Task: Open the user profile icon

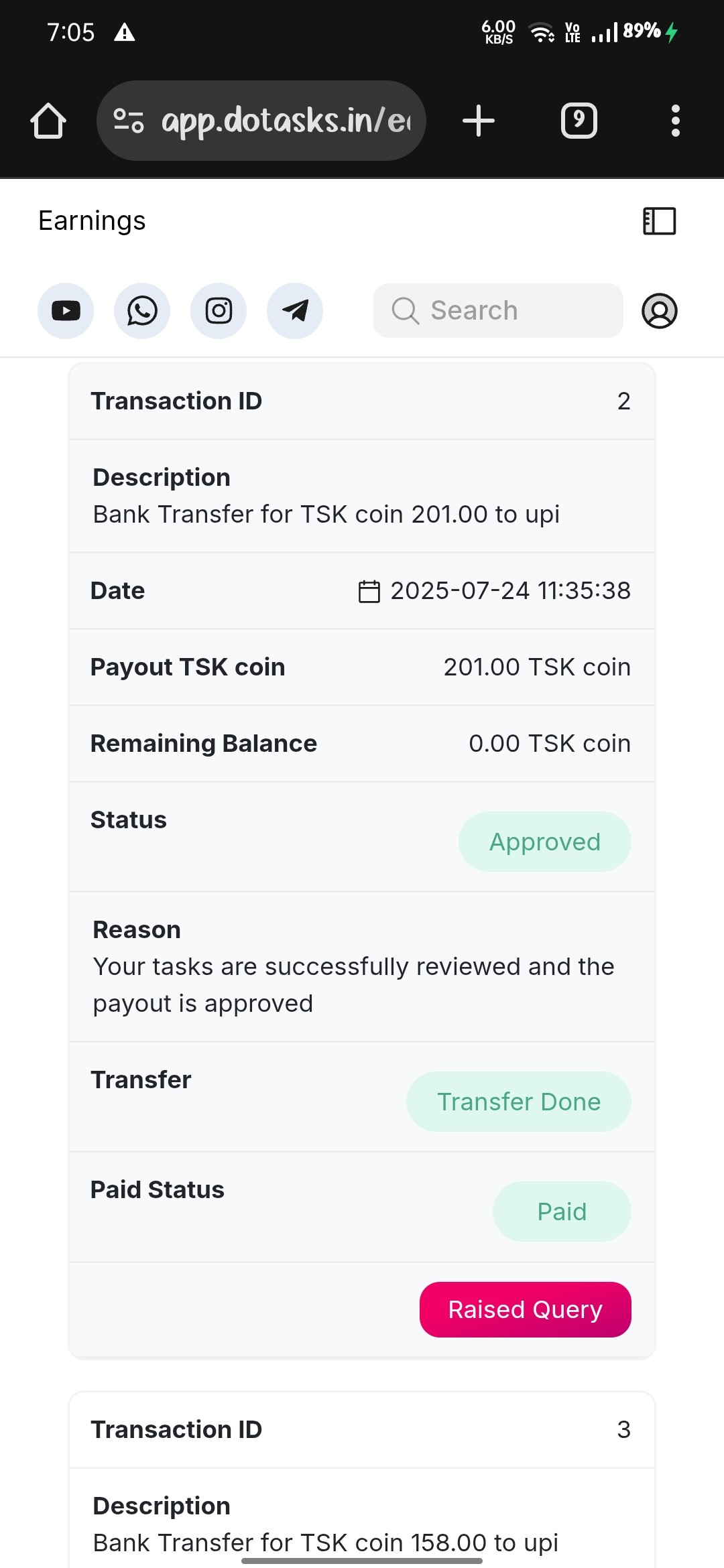Action: point(660,311)
